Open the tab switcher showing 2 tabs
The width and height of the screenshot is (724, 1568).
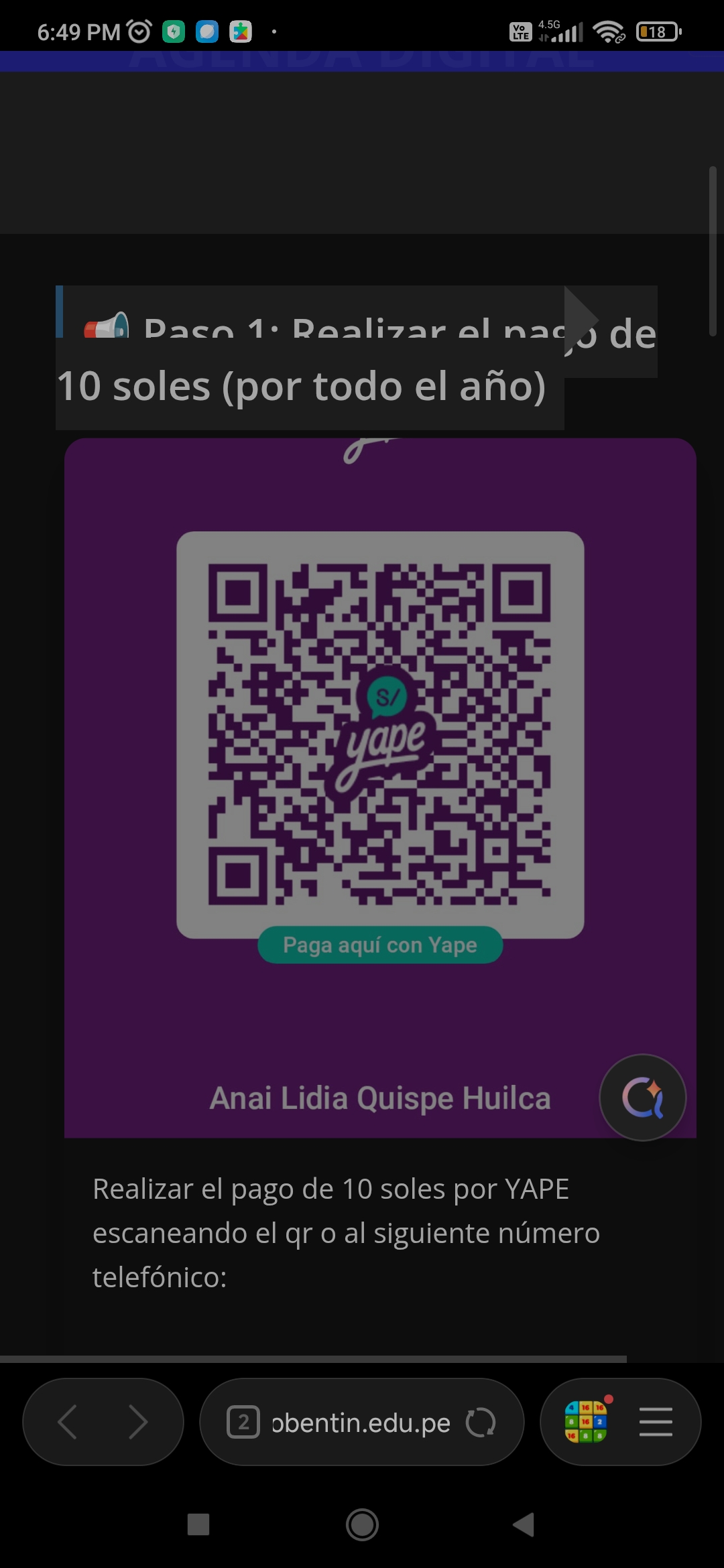coord(243,1422)
